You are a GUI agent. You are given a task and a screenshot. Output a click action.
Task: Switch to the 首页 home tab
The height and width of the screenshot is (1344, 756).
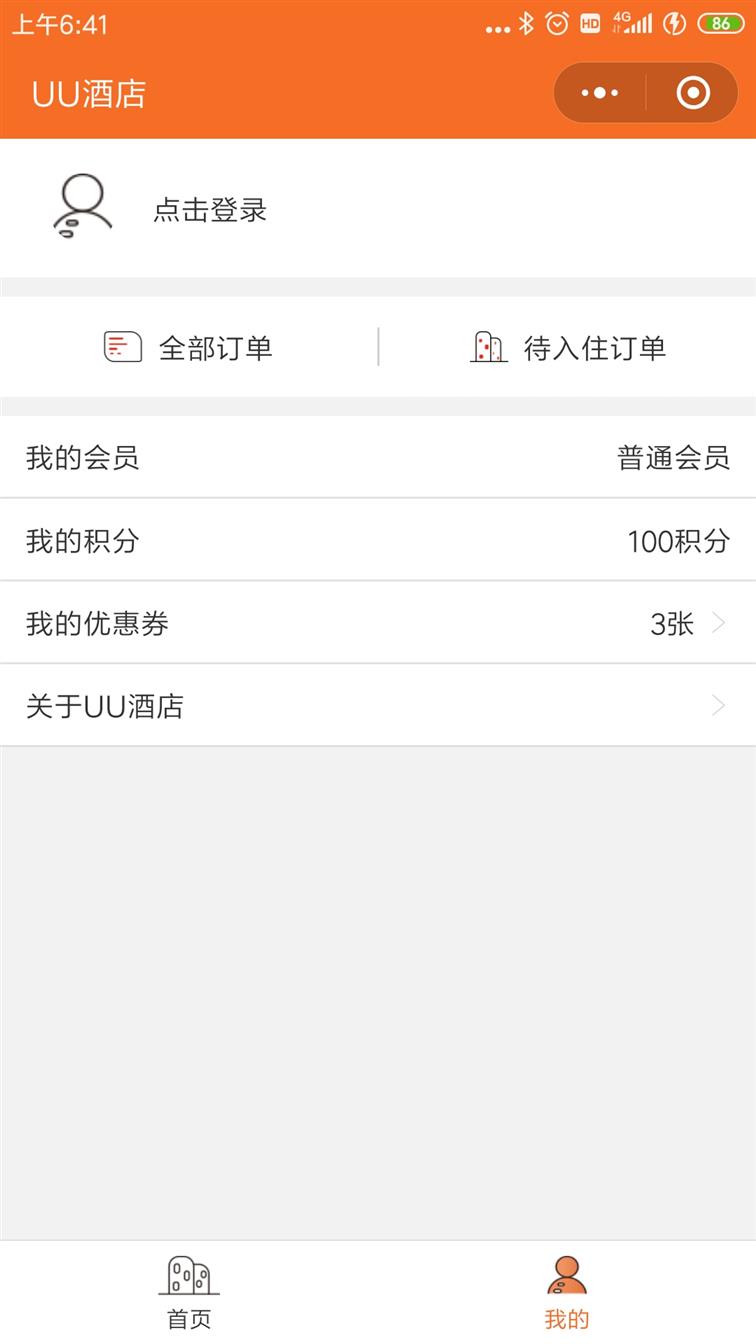coord(189,1292)
